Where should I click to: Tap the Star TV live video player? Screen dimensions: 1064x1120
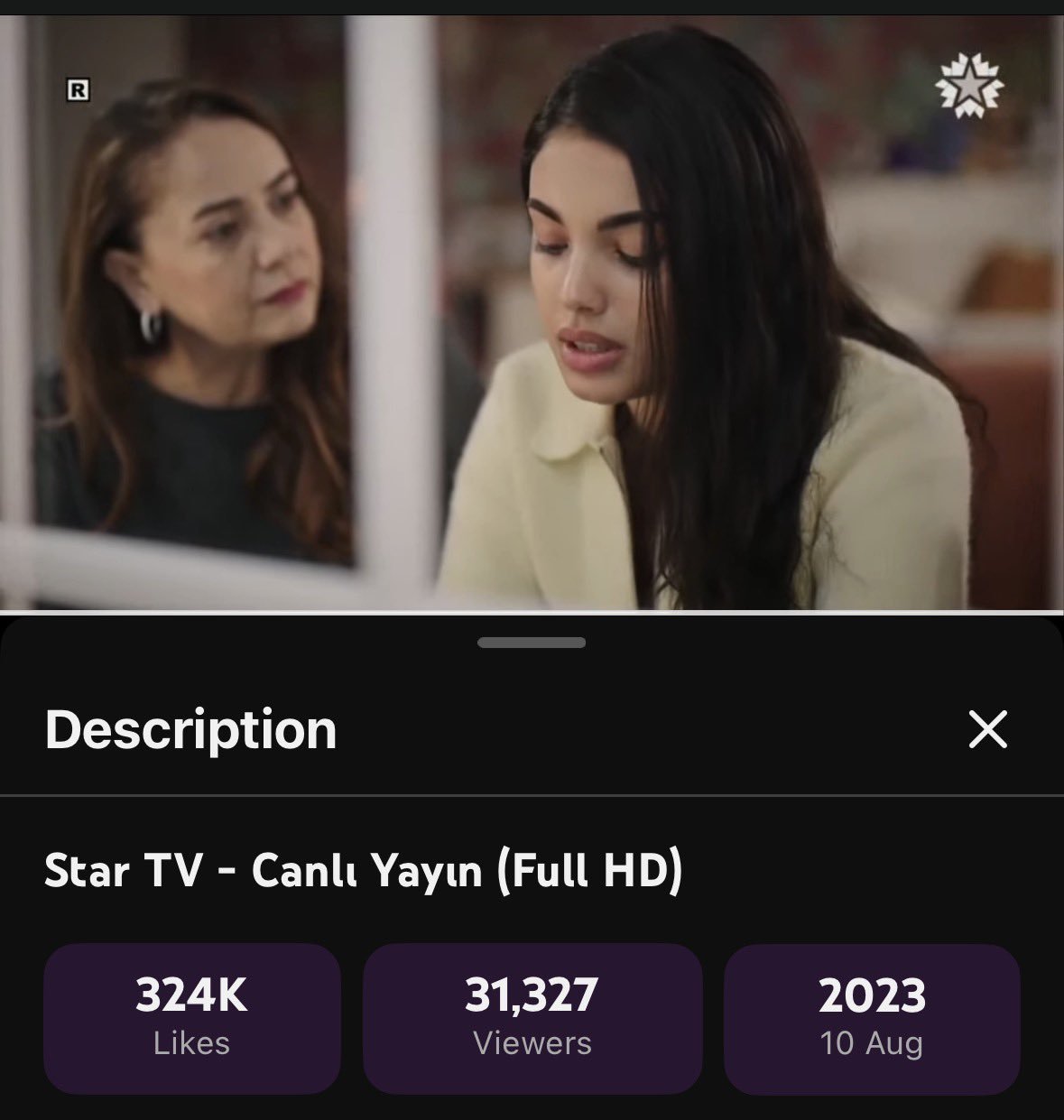pyautogui.click(x=532, y=311)
